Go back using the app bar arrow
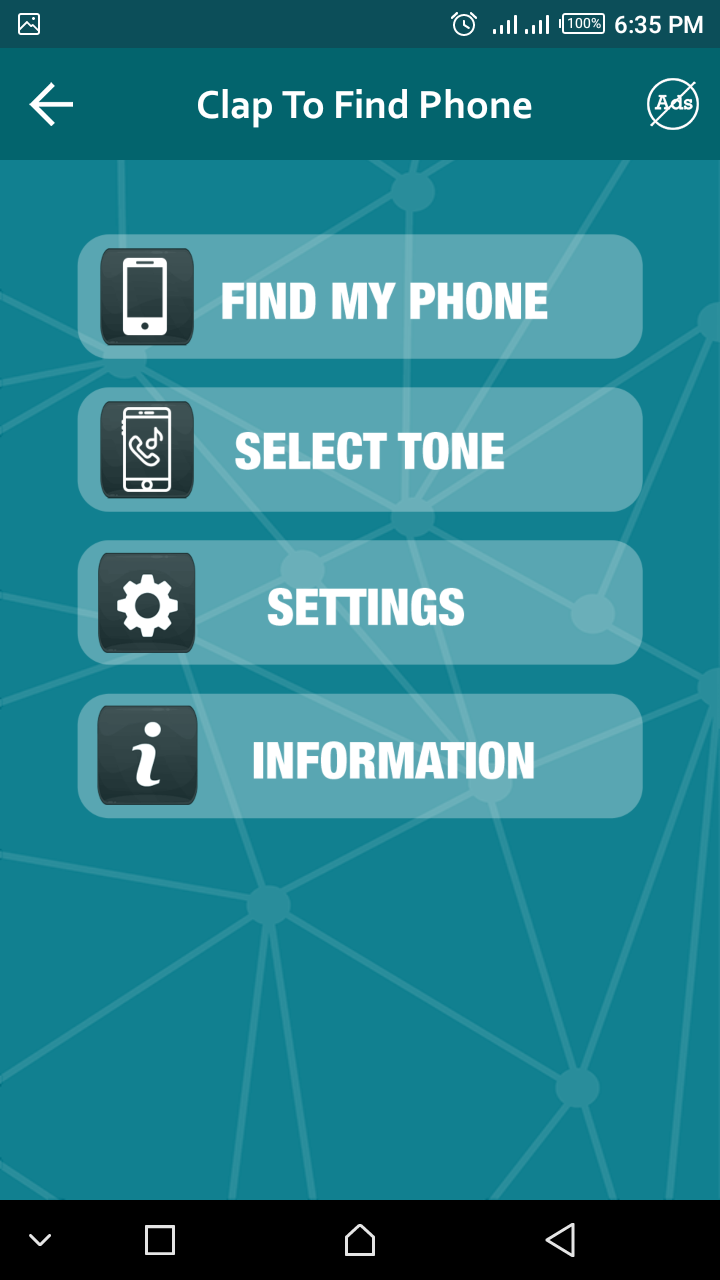Image resolution: width=720 pixels, height=1280 pixels. (x=51, y=104)
